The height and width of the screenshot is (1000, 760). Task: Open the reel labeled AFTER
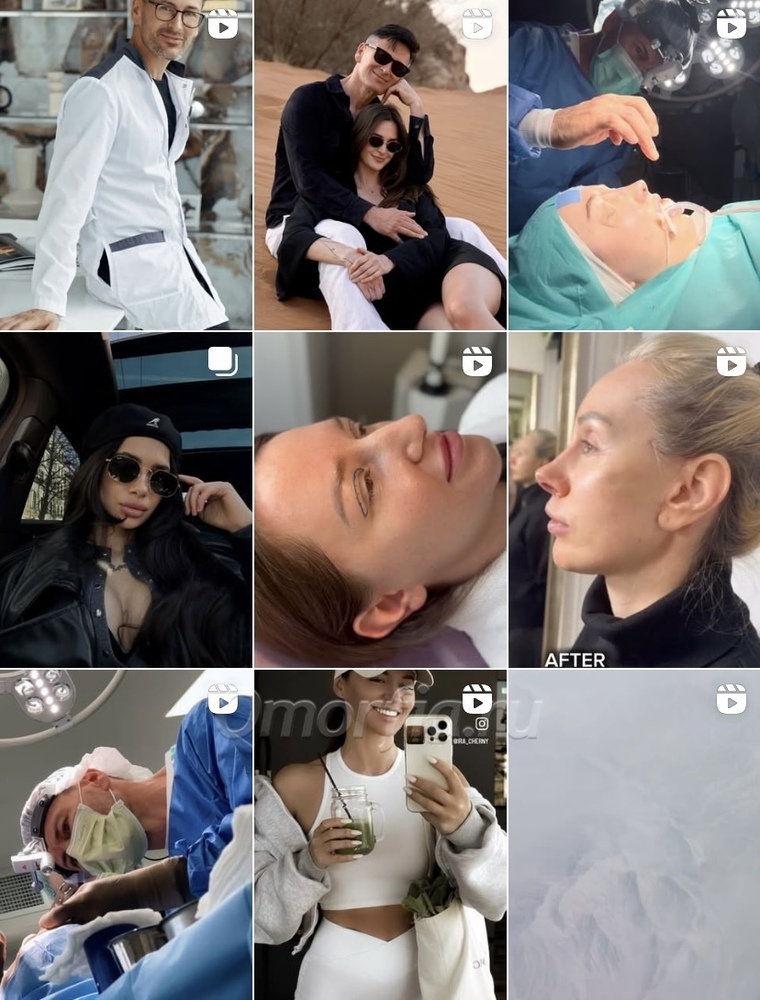634,500
